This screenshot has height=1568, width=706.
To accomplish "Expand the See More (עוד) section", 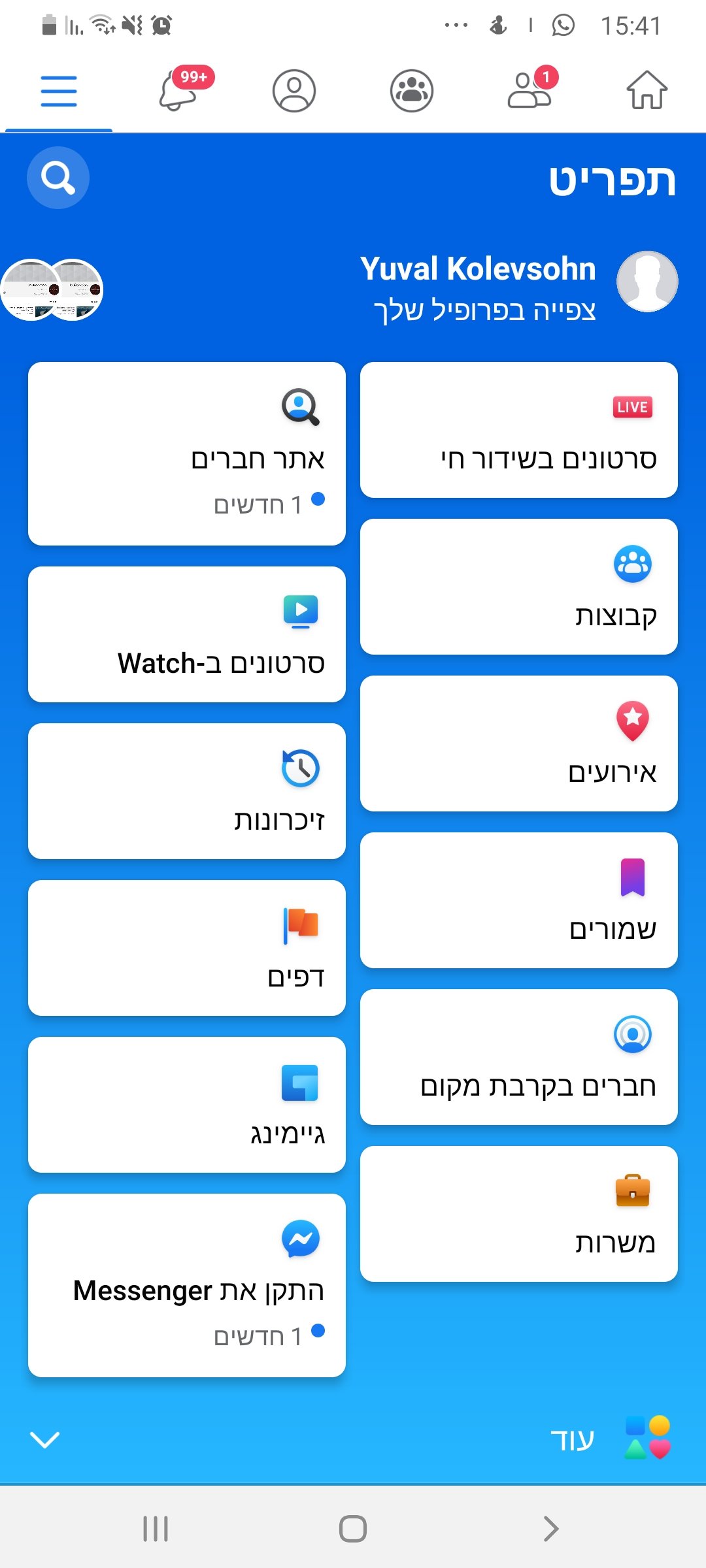I will click(353, 1439).
